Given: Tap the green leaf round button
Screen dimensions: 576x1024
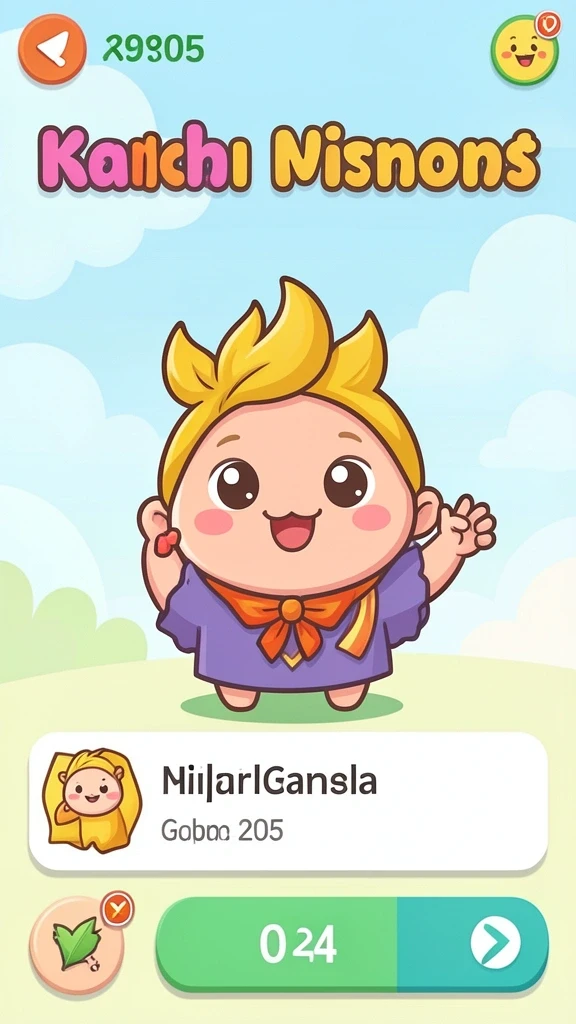Looking at the screenshot, I should (x=77, y=943).
